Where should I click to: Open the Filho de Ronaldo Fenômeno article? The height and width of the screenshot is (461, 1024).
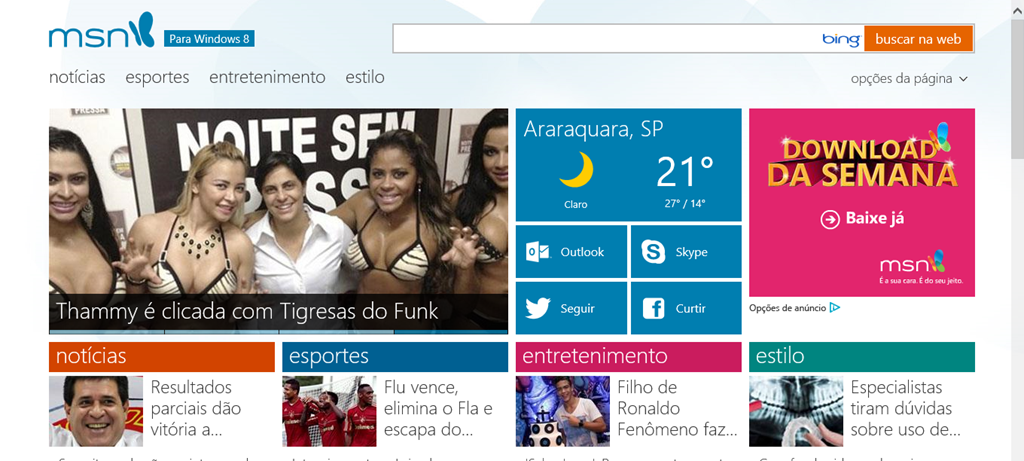click(661, 408)
